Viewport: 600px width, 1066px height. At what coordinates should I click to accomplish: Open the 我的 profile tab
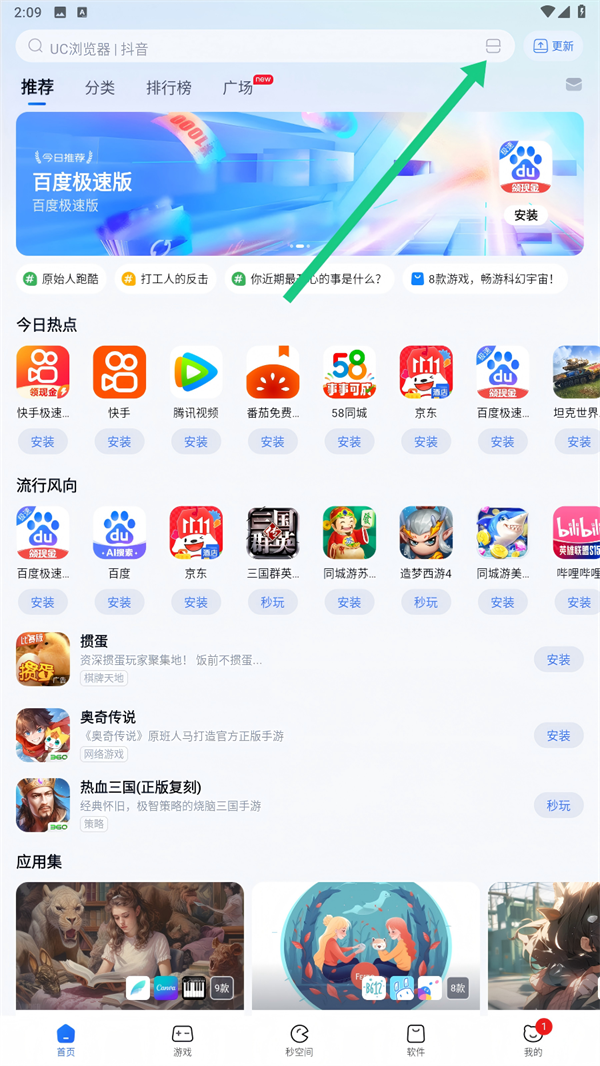pos(533,1040)
